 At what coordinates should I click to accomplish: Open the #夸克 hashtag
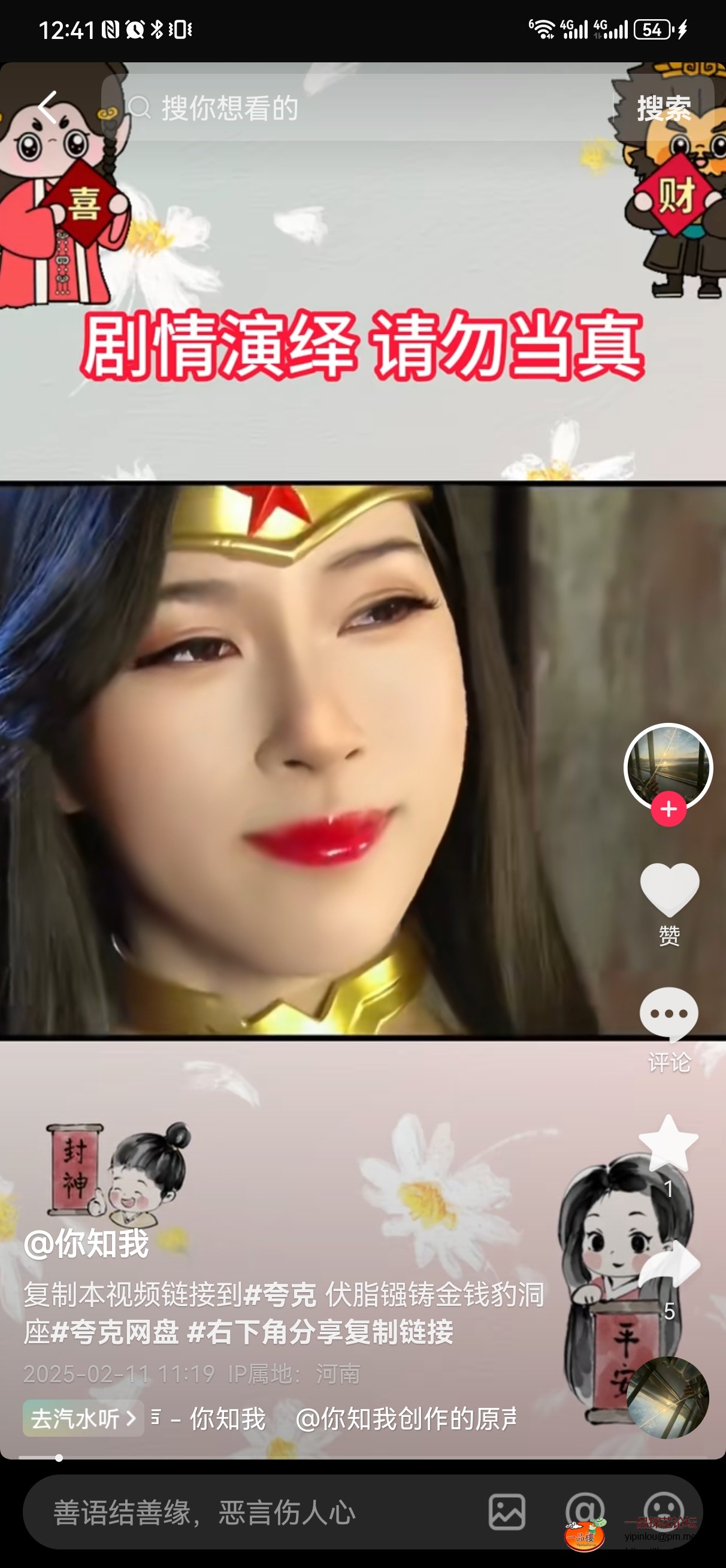click(280, 1294)
